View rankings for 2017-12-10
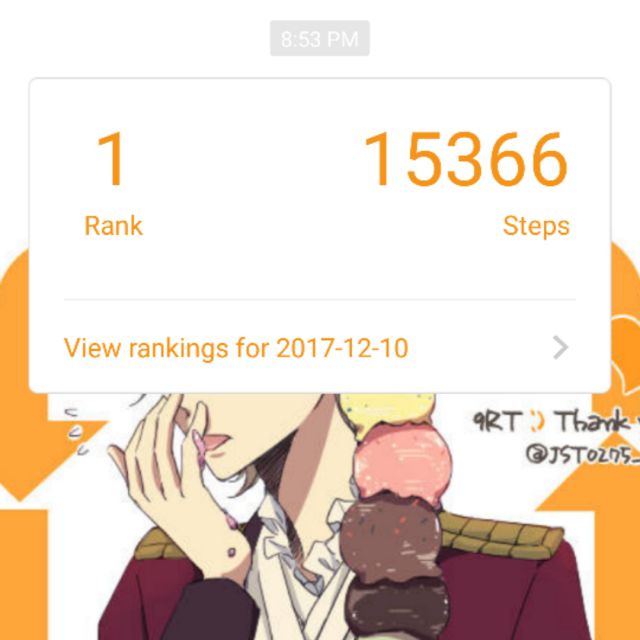The width and height of the screenshot is (640, 640). 236,348
